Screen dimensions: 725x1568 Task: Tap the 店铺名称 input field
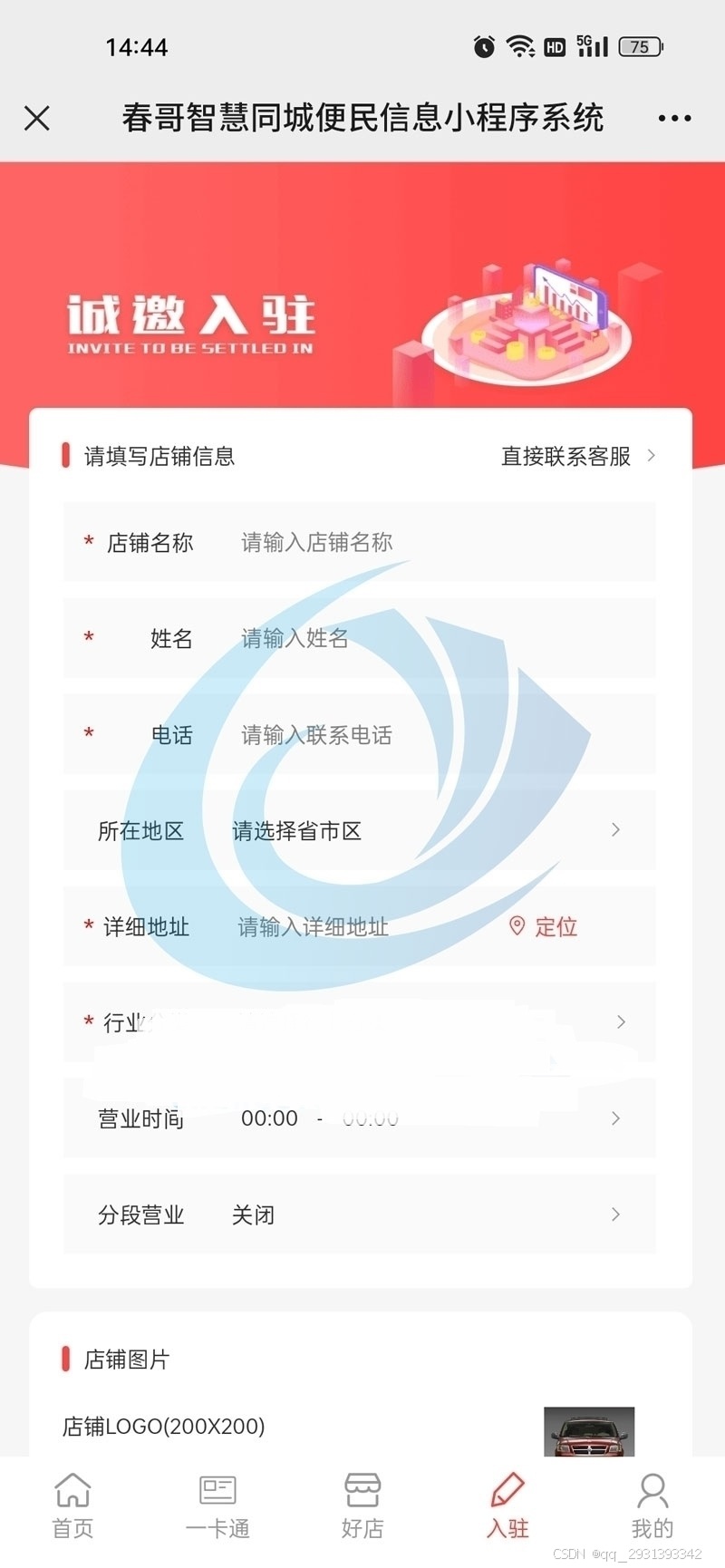click(435, 542)
